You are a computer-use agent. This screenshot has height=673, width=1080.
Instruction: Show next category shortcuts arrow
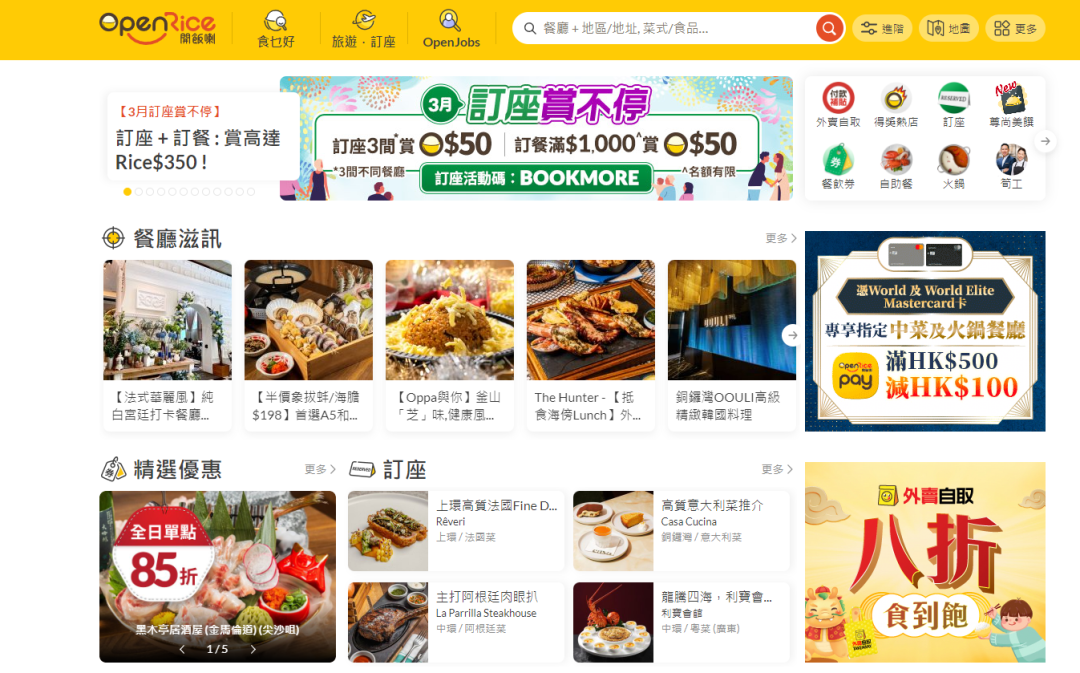pos(1045,142)
